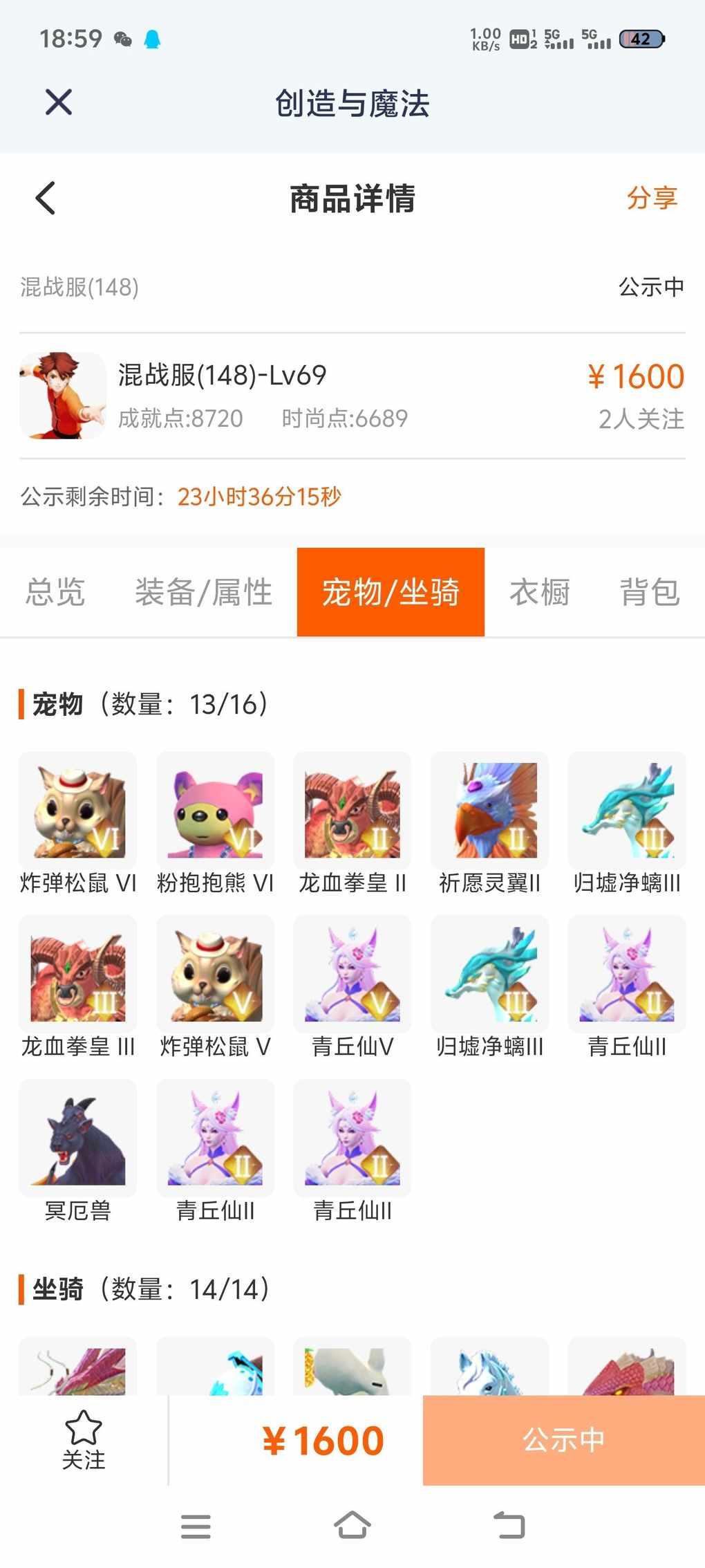
Task: Tap the system back button
Action: pos(509,1525)
